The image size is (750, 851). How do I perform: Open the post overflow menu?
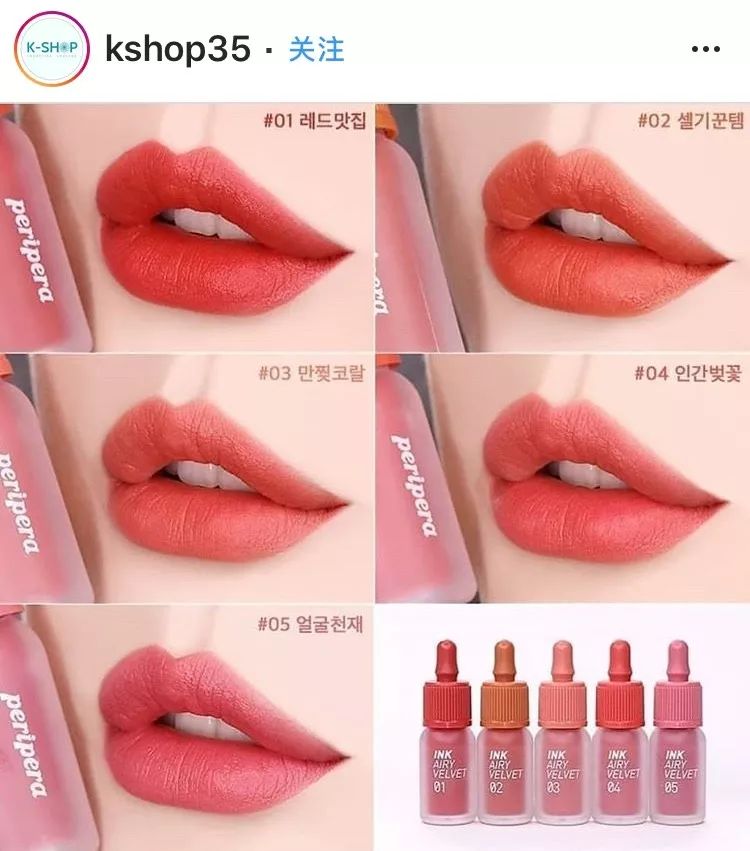708,50
